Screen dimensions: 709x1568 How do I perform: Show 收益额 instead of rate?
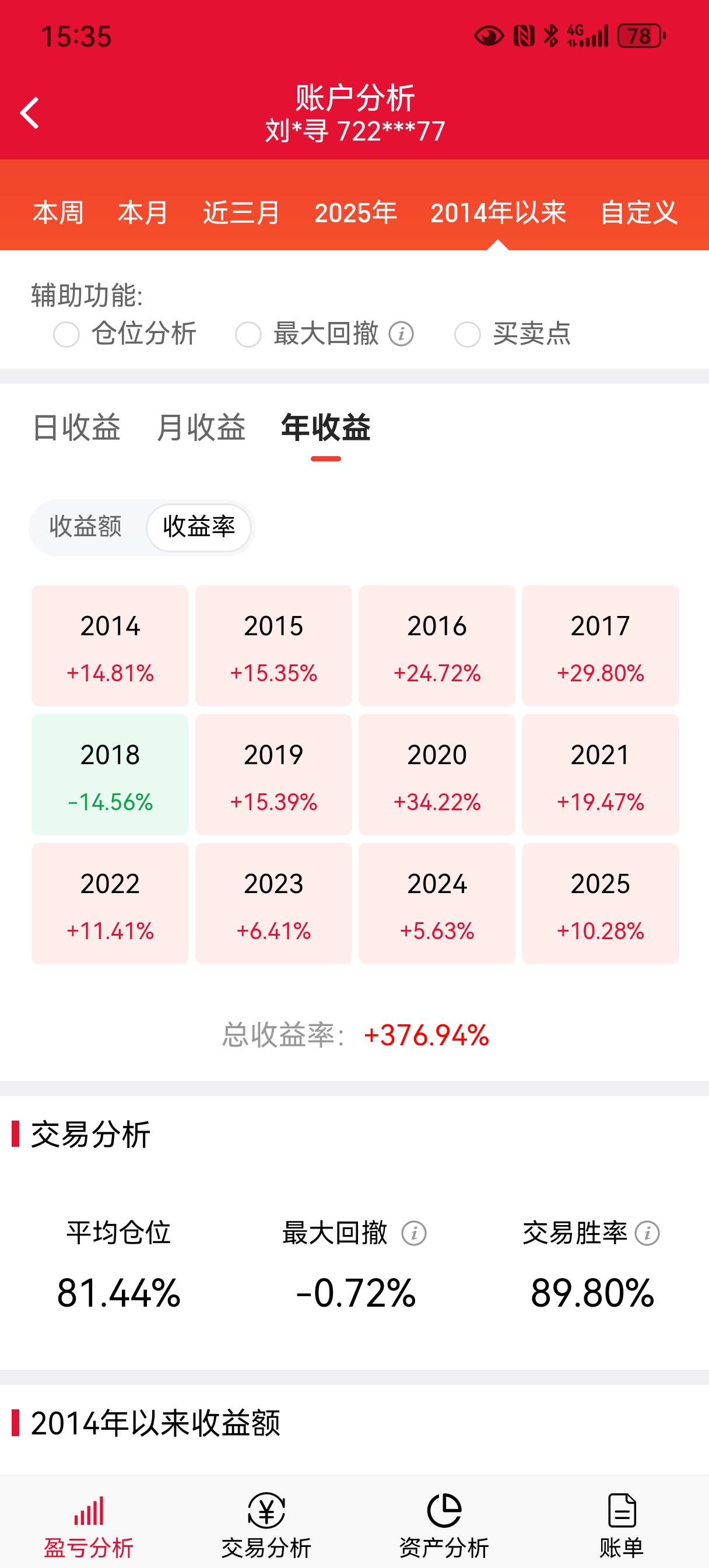[86, 527]
